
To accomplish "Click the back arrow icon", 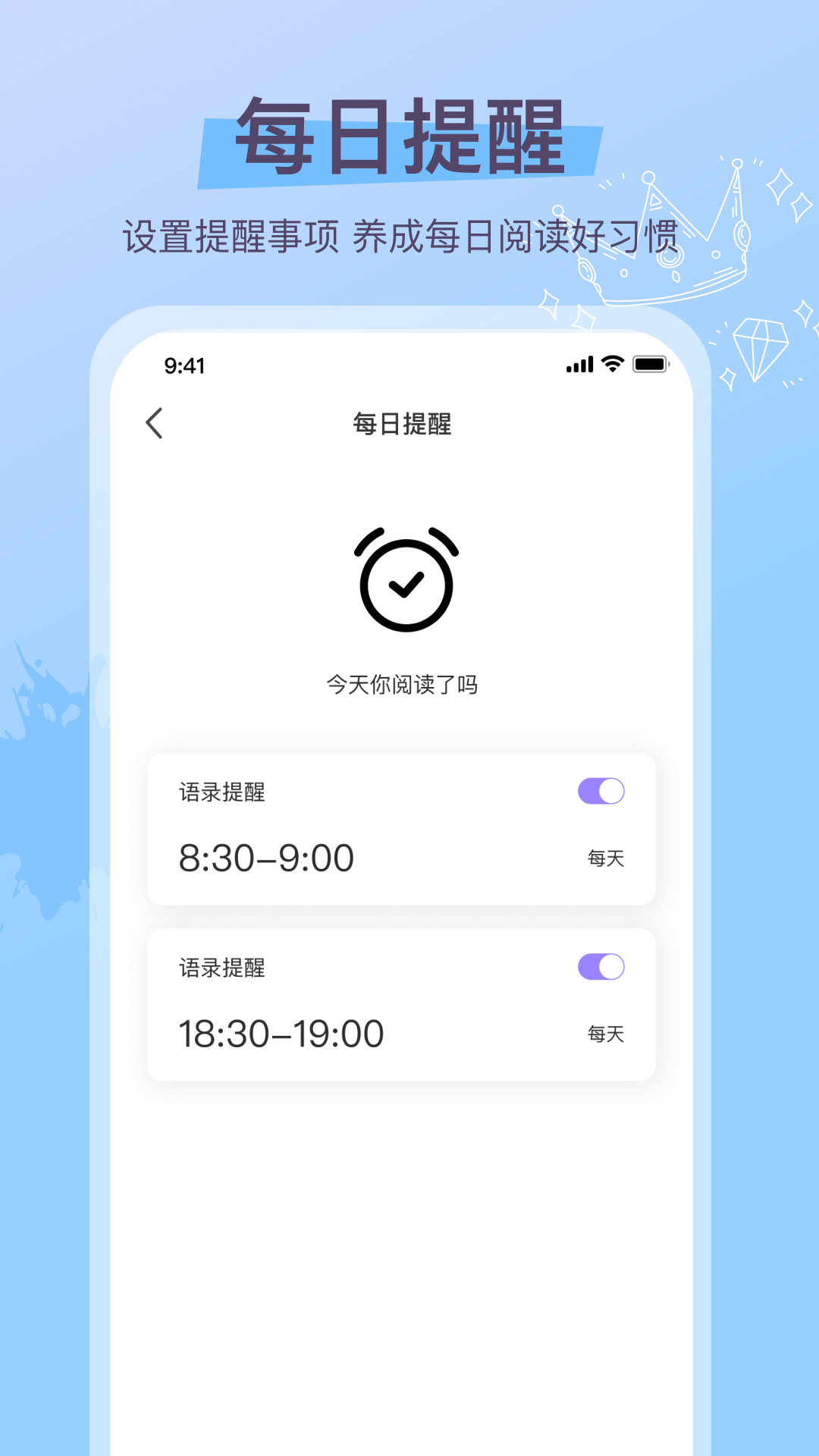I will click(x=155, y=423).
